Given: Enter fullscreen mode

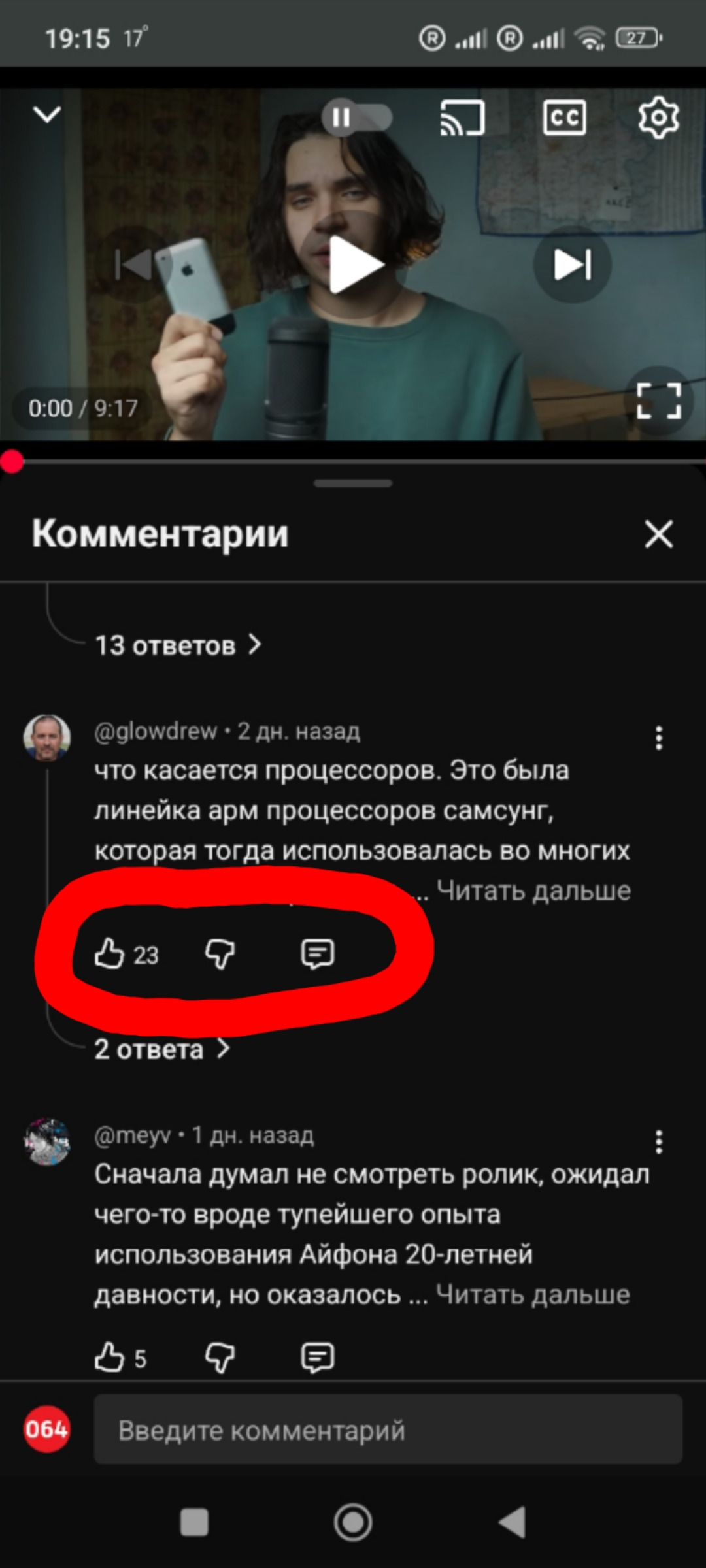Looking at the screenshot, I should [x=659, y=400].
